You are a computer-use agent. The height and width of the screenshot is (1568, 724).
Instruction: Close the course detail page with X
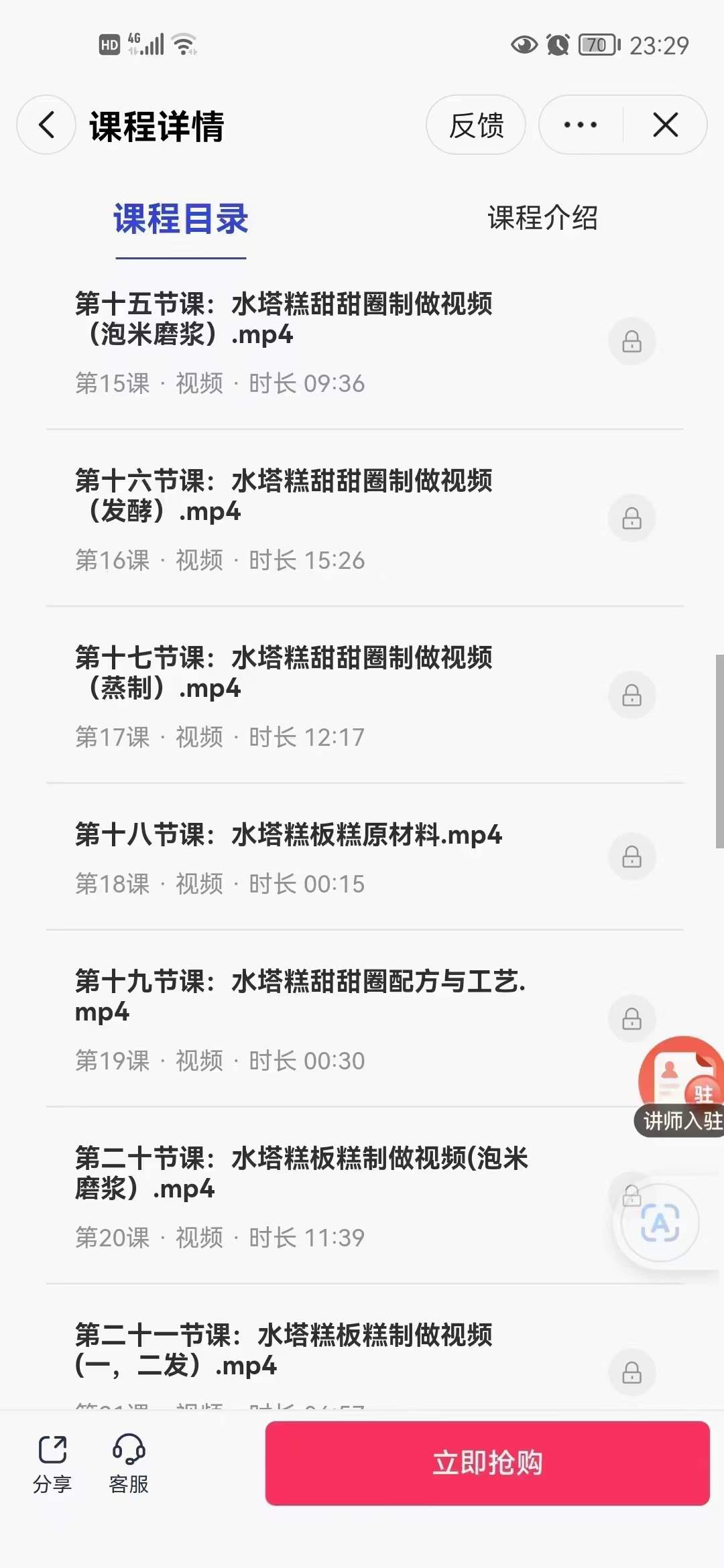(x=664, y=125)
